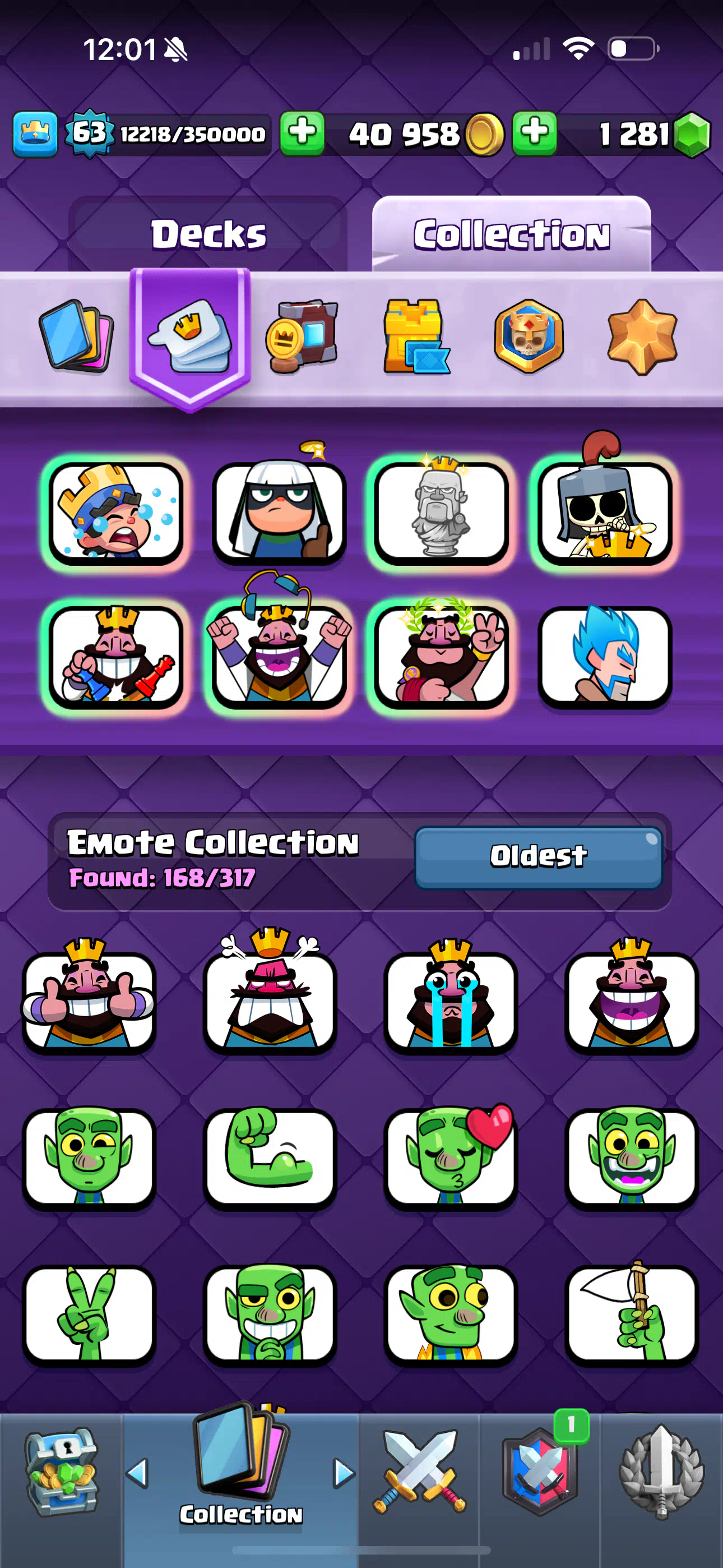Tap the ice wizard deck emote

point(605,657)
